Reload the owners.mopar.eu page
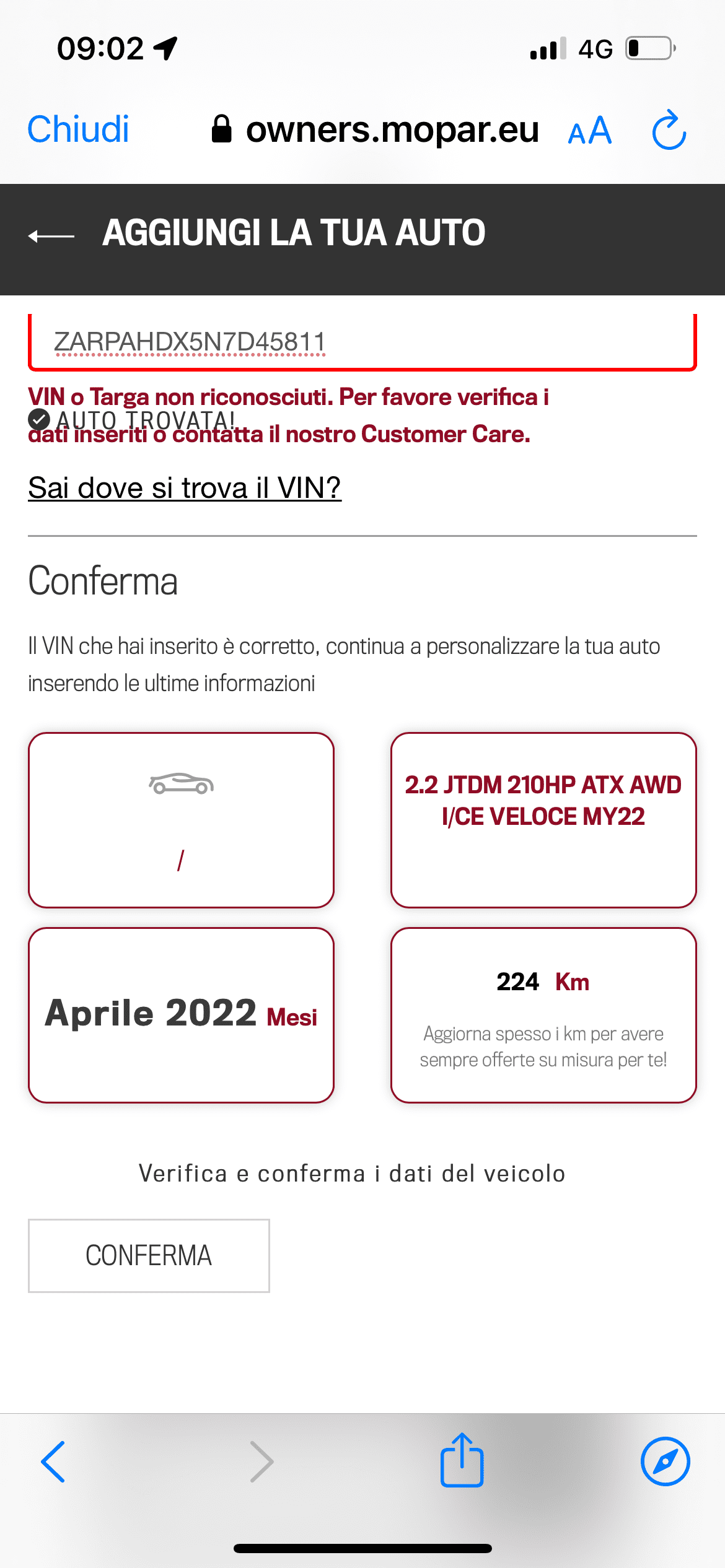This screenshot has width=725, height=1568. pos(669,129)
